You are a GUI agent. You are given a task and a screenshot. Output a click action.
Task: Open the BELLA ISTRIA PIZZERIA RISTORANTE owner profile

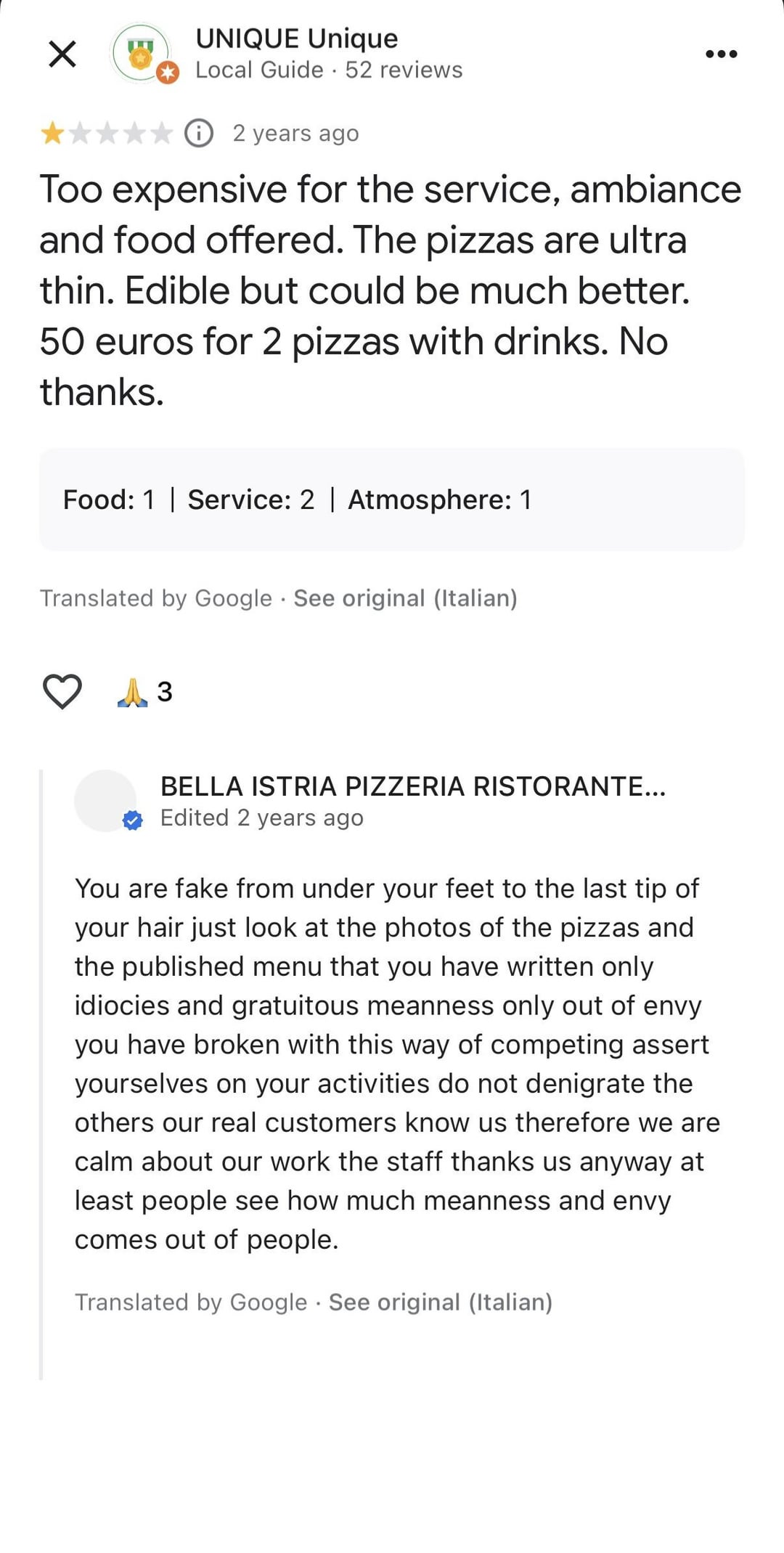(x=413, y=786)
